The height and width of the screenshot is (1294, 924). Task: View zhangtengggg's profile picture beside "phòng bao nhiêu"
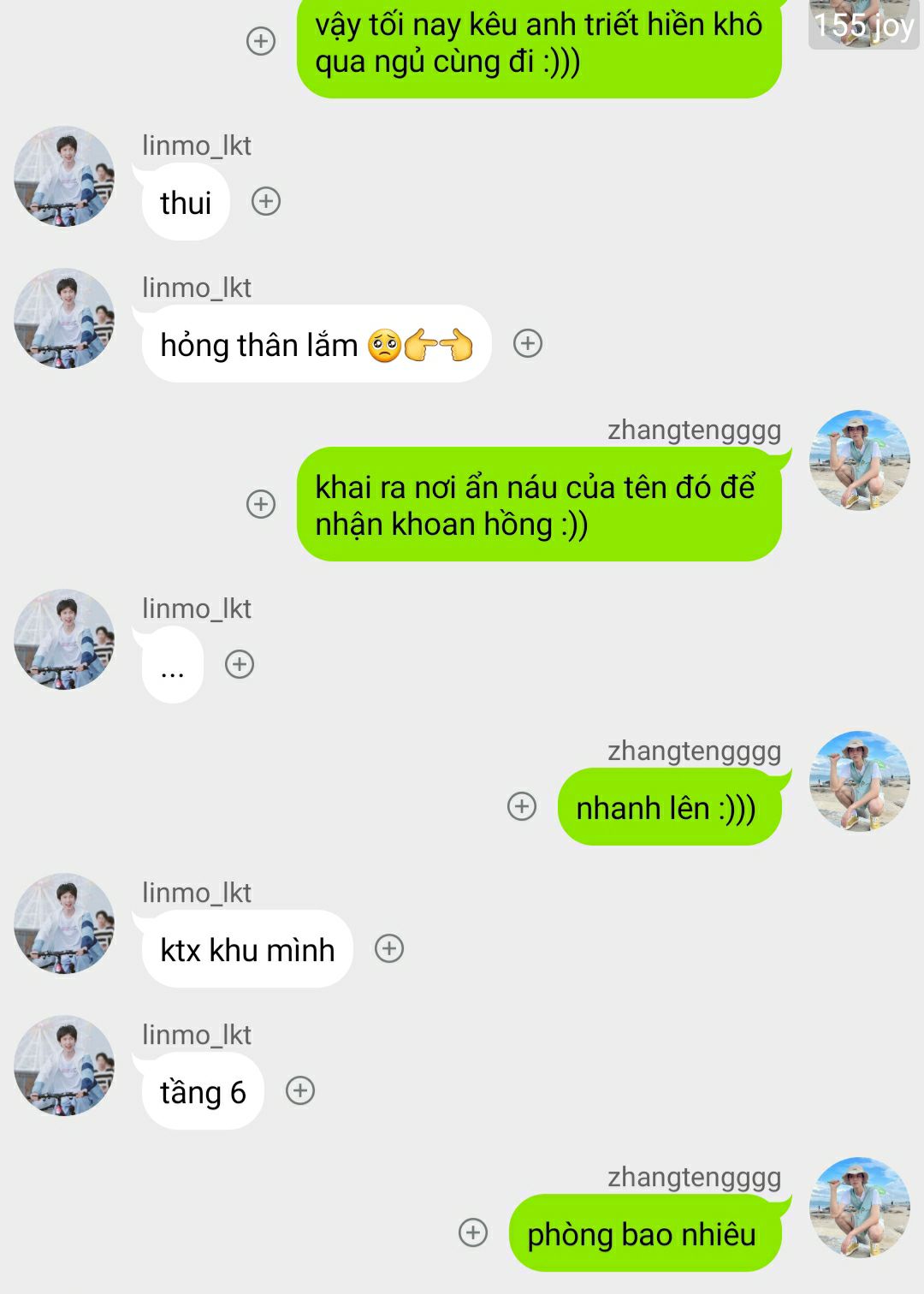click(860, 1208)
